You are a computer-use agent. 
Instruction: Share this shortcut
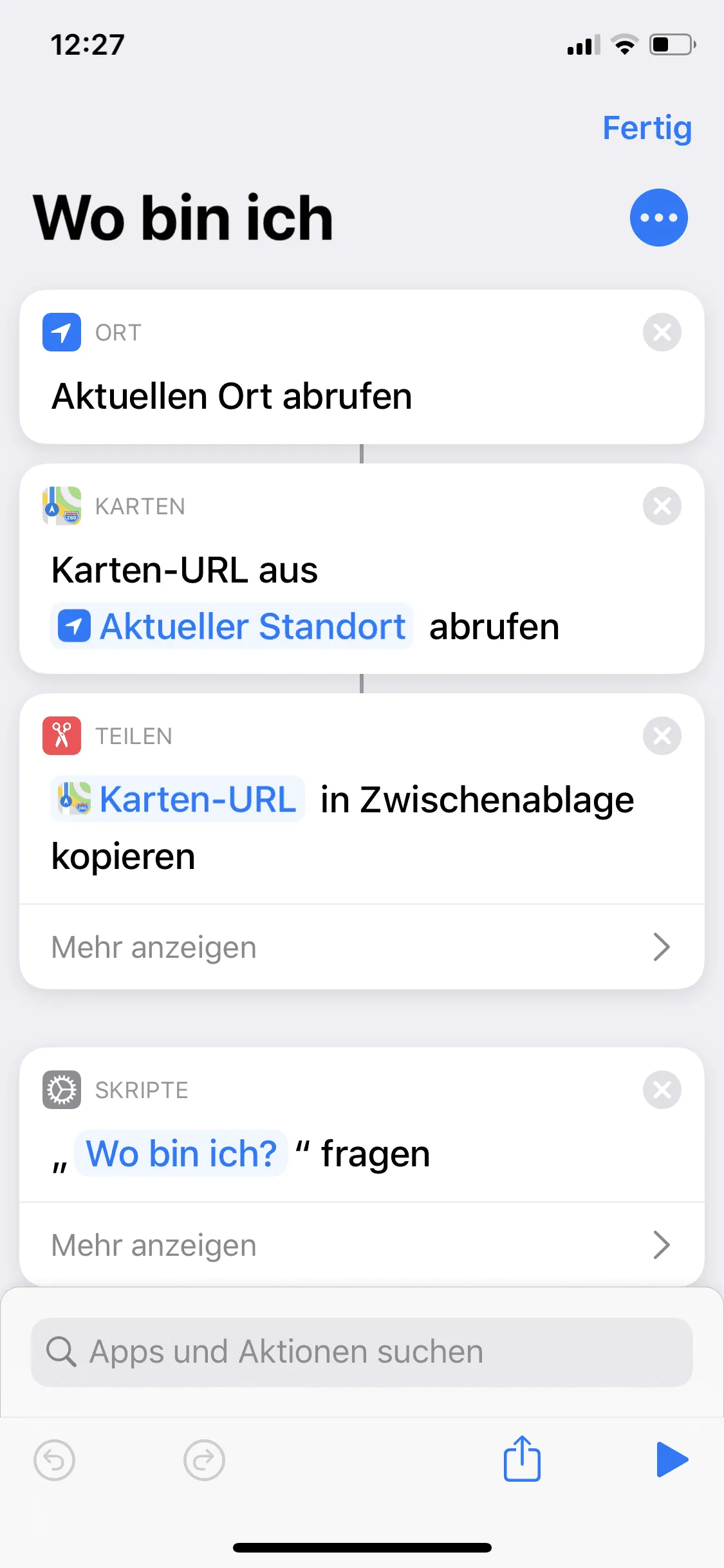(522, 1459)
